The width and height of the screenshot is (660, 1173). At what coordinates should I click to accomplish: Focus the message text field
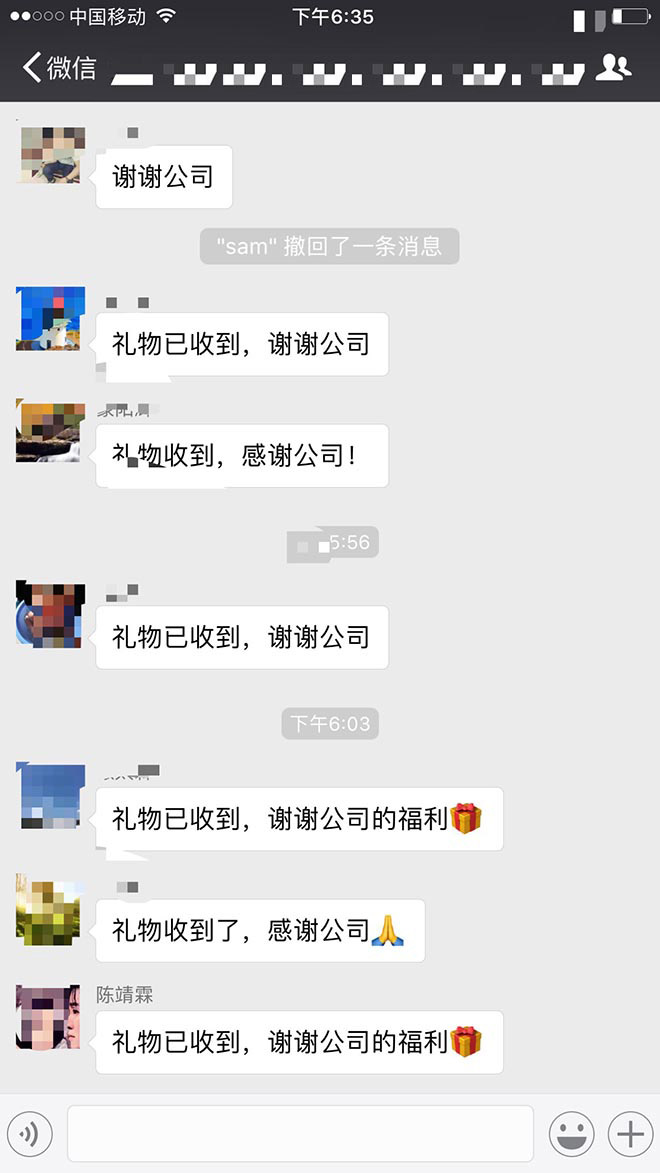[x=300, y=1134]
